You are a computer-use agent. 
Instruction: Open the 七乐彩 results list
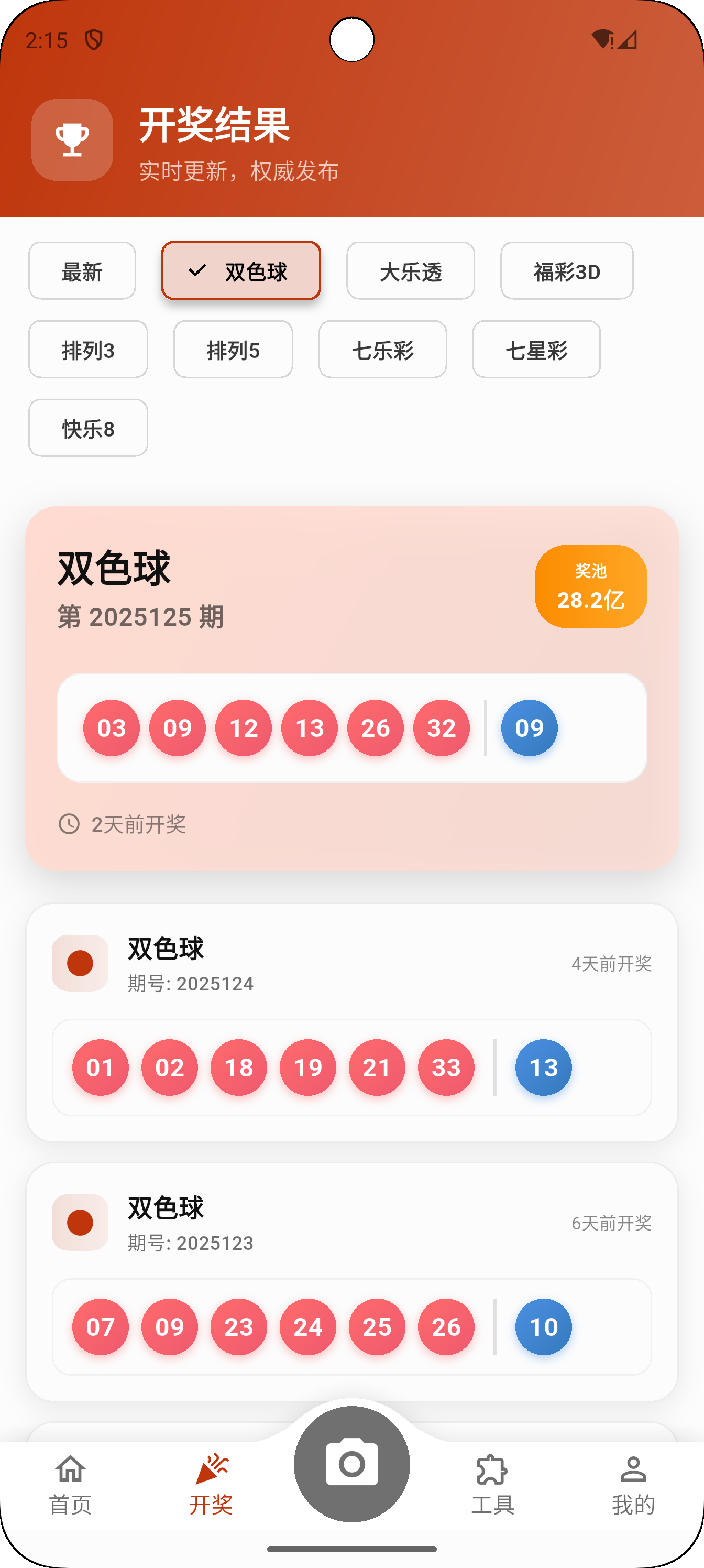[x=382, y=350]
